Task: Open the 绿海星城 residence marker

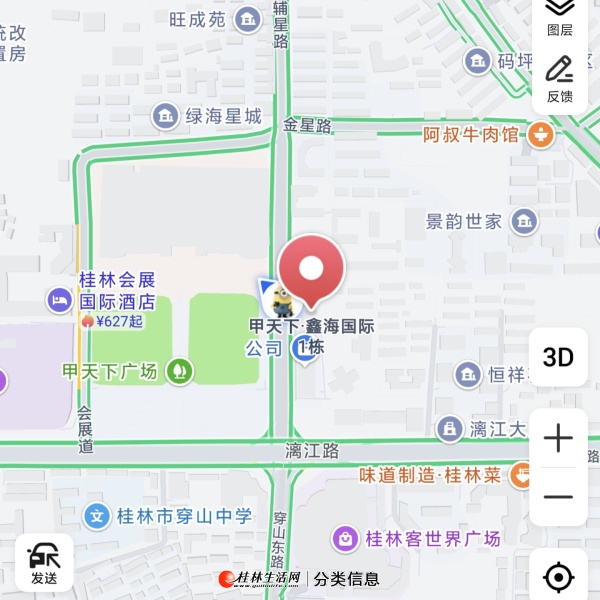Action: (165, 116)
